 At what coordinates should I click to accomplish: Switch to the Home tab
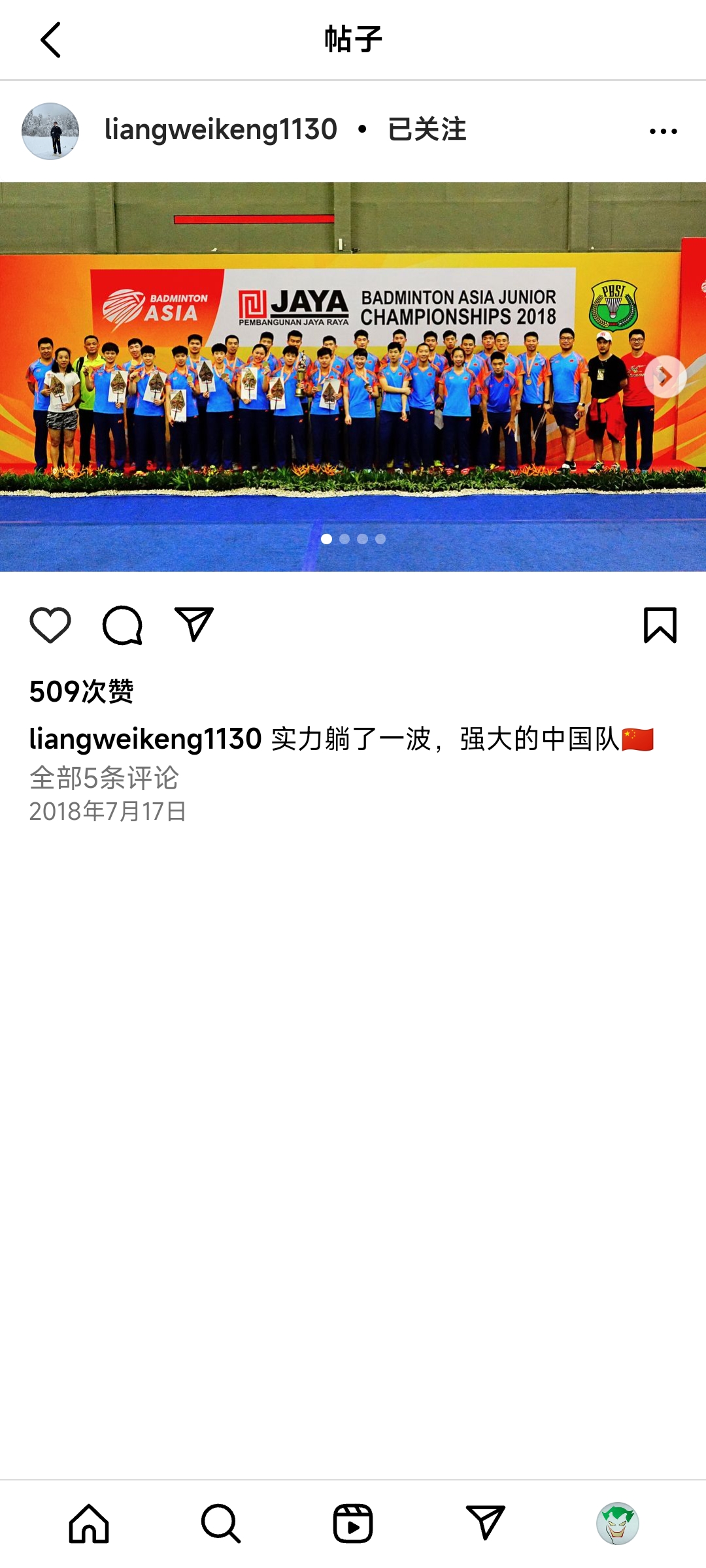89,1524
